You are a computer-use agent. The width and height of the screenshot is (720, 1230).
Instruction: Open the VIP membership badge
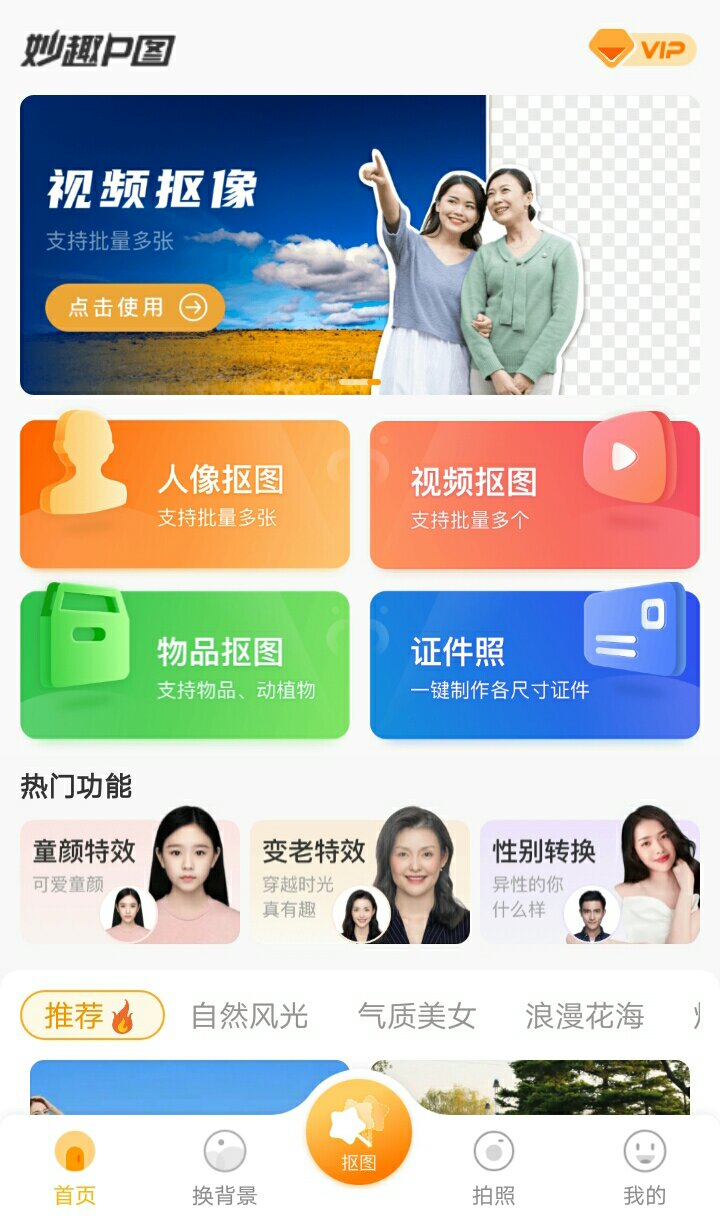642,49
